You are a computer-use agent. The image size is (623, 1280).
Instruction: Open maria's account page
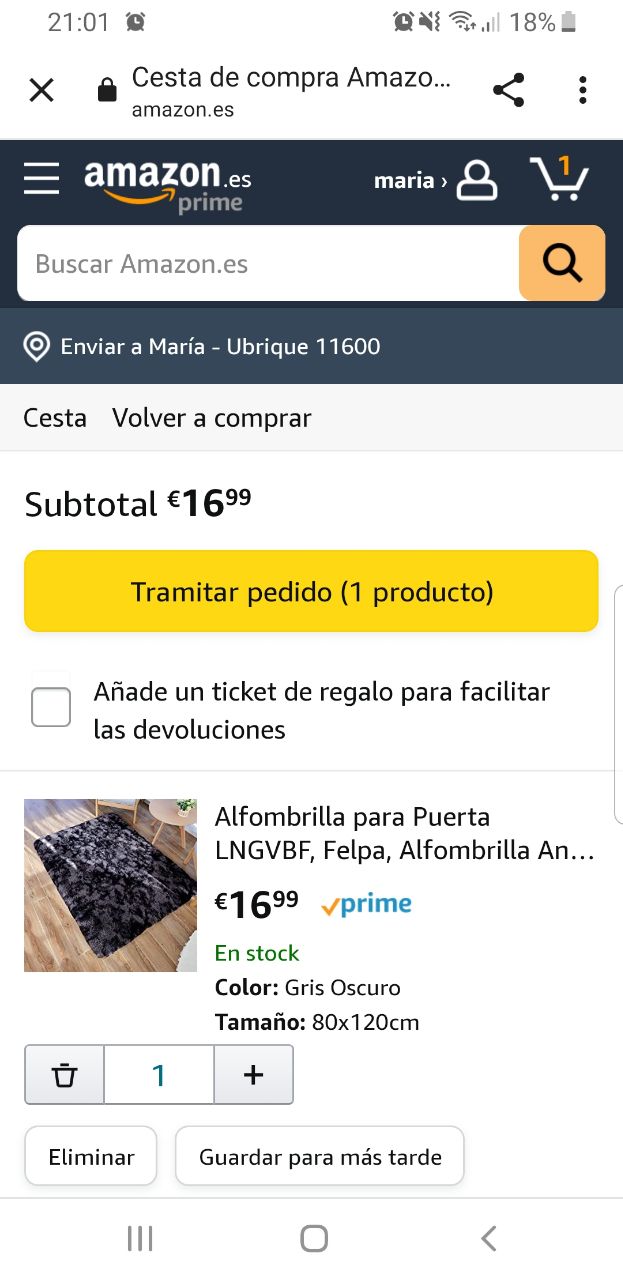tap(435, 181)
